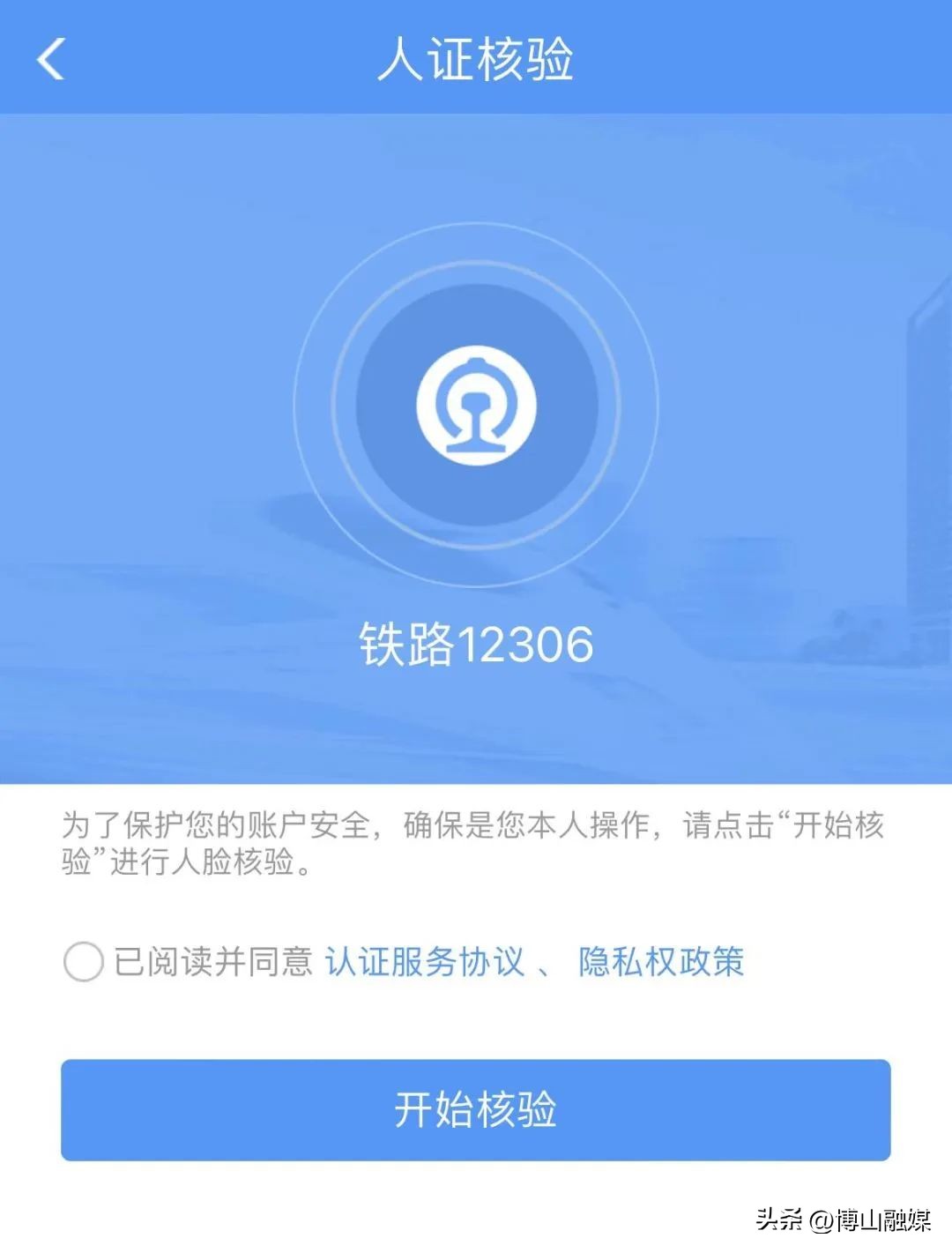The height and width of the screenshot is (1253, 952).
Task: Select the railway emblem in the blue circle
Action: pyautogui.click(x=476, y=406)
